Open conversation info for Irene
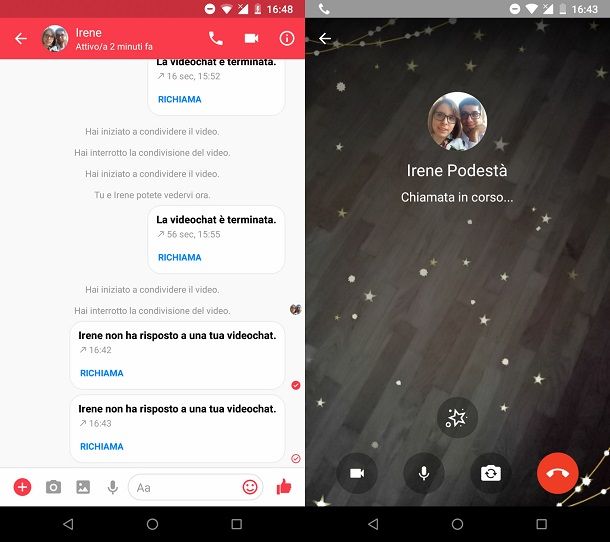Screen dimensions: 610x542 tap(287, 39)
